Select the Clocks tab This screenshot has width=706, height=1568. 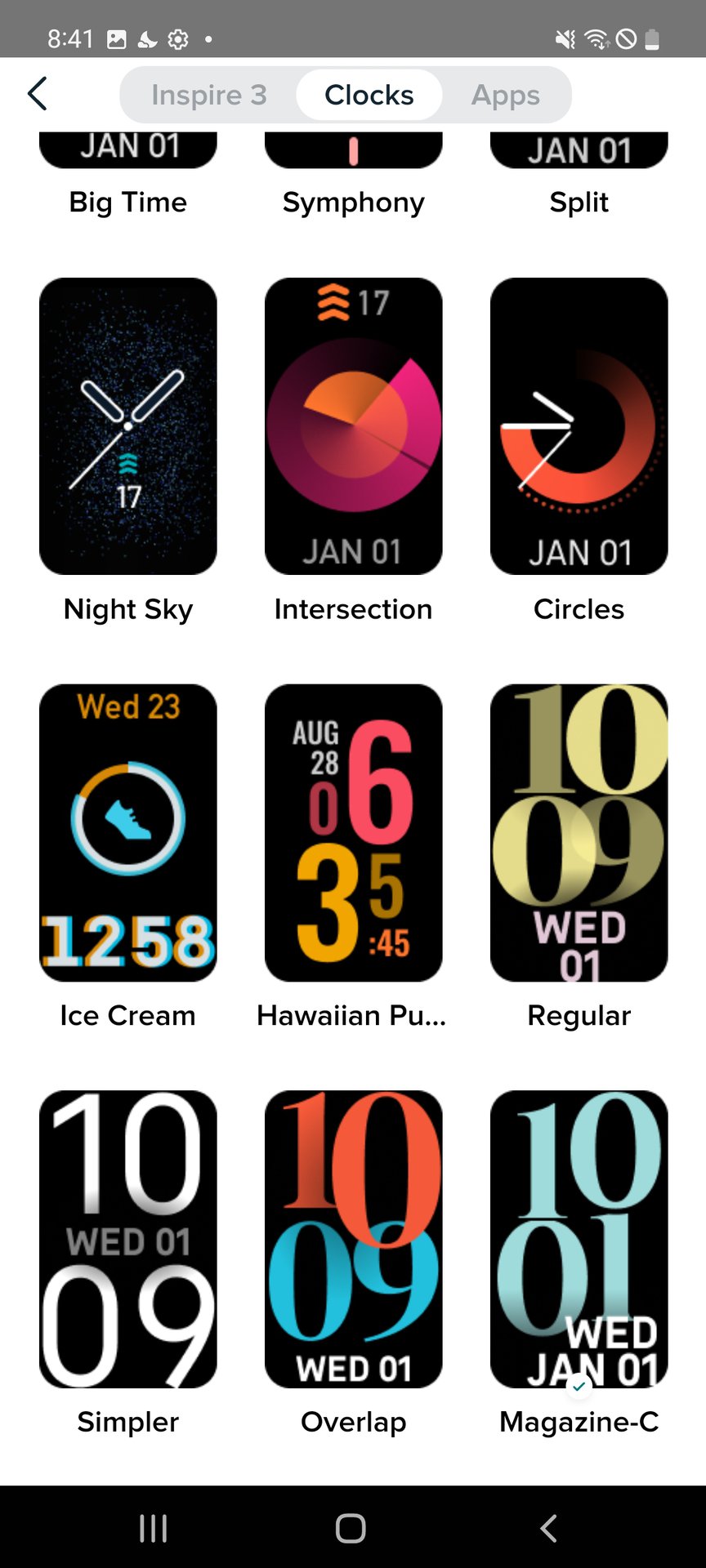coord(369,95)
